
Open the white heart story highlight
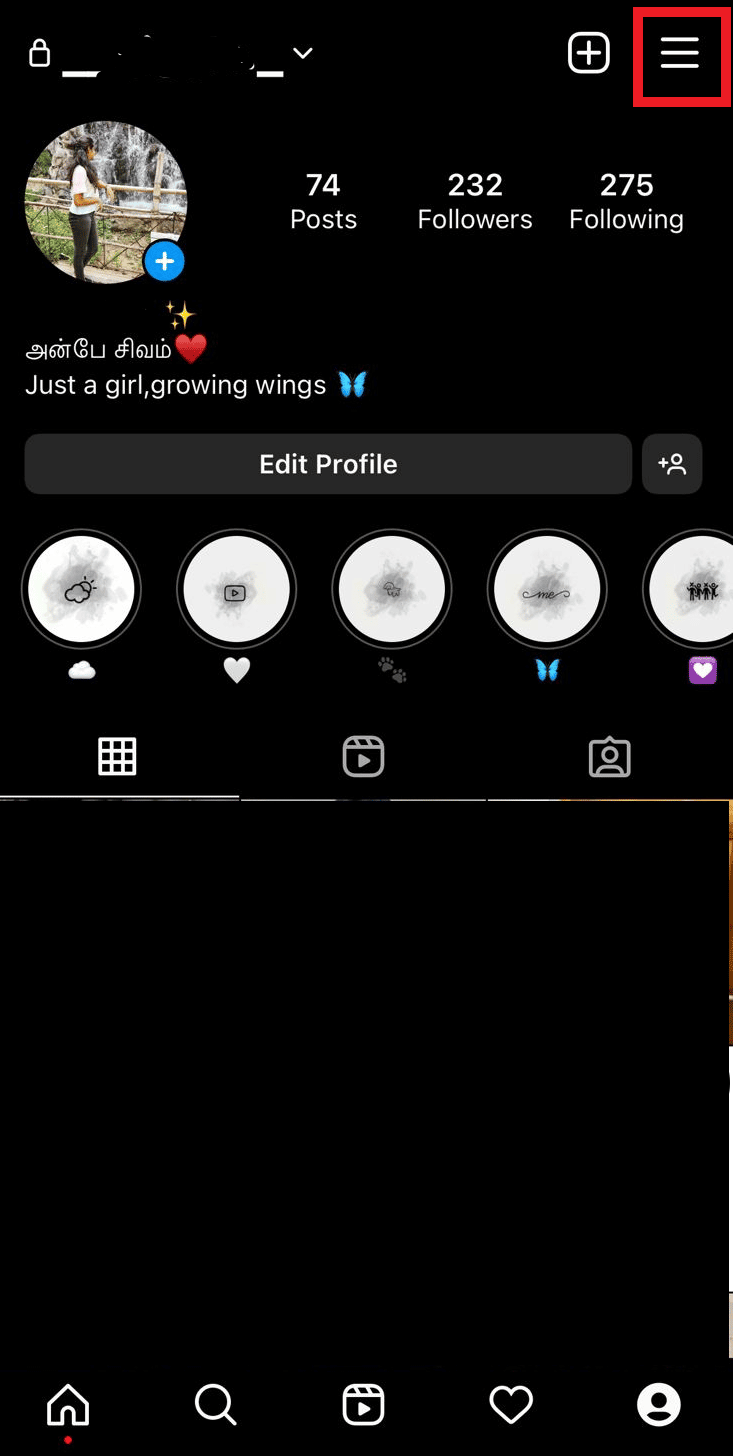[236, 590]
